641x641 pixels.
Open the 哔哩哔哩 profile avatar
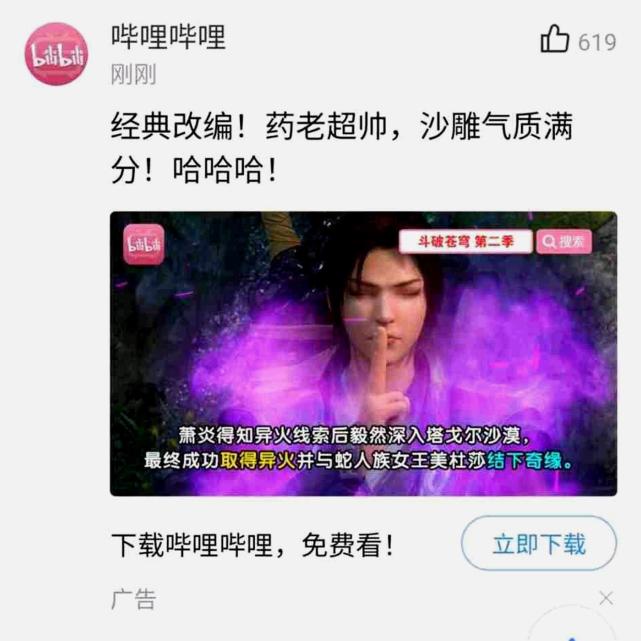pyautogui.click(x=56, y=54)
